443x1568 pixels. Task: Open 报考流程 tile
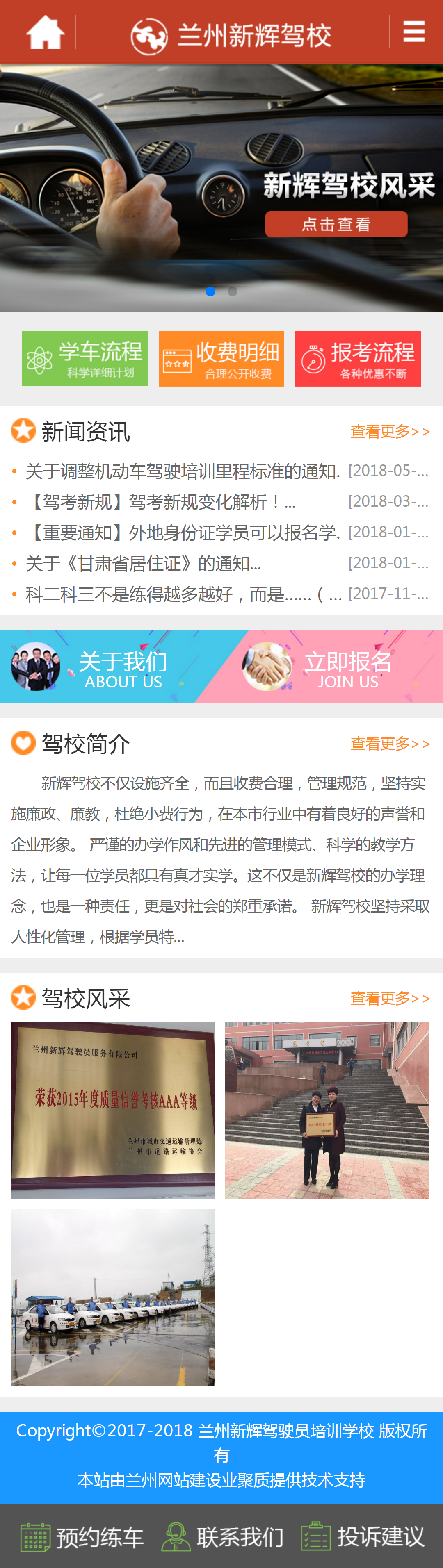[x=358, y=359]
